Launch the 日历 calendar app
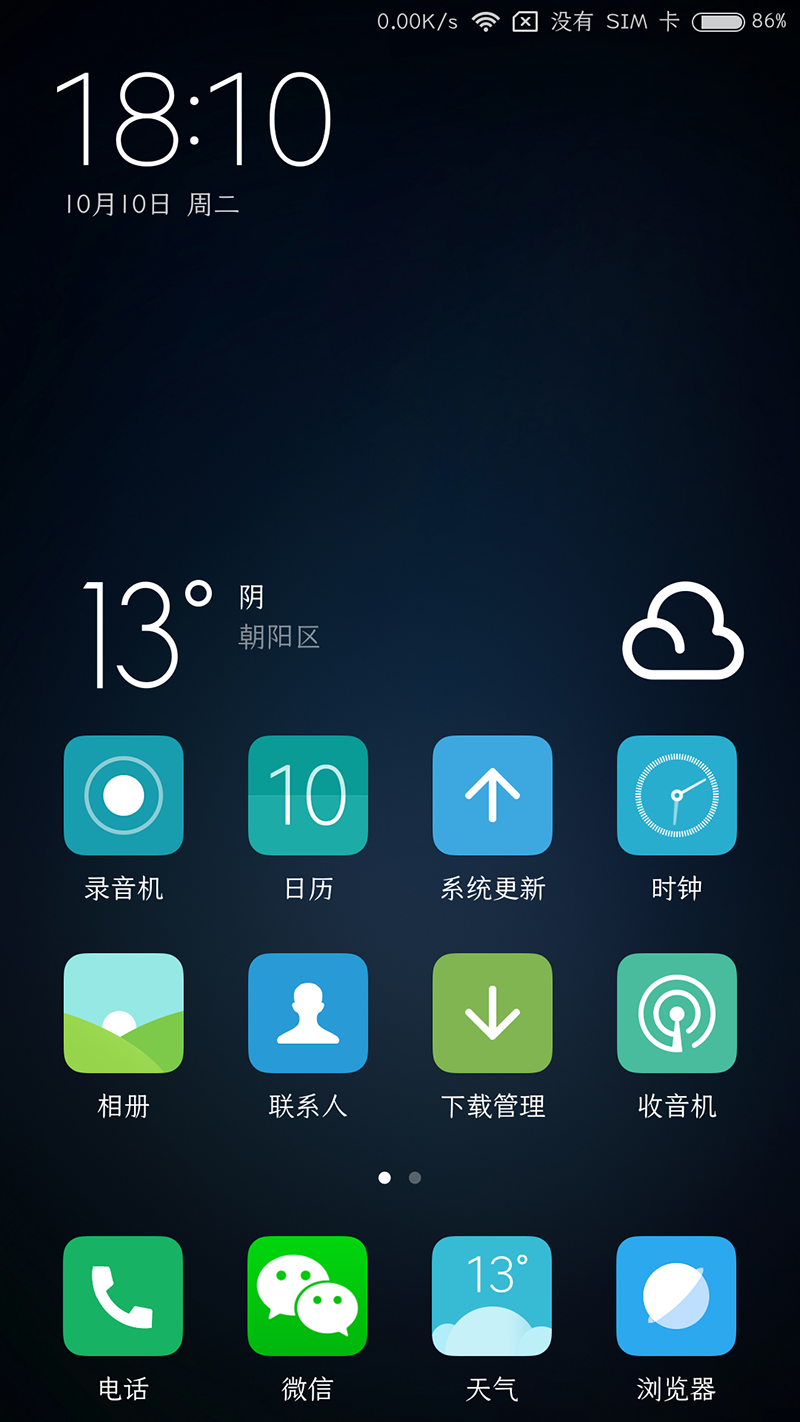 pyautogui.click(x=308, y=796)
